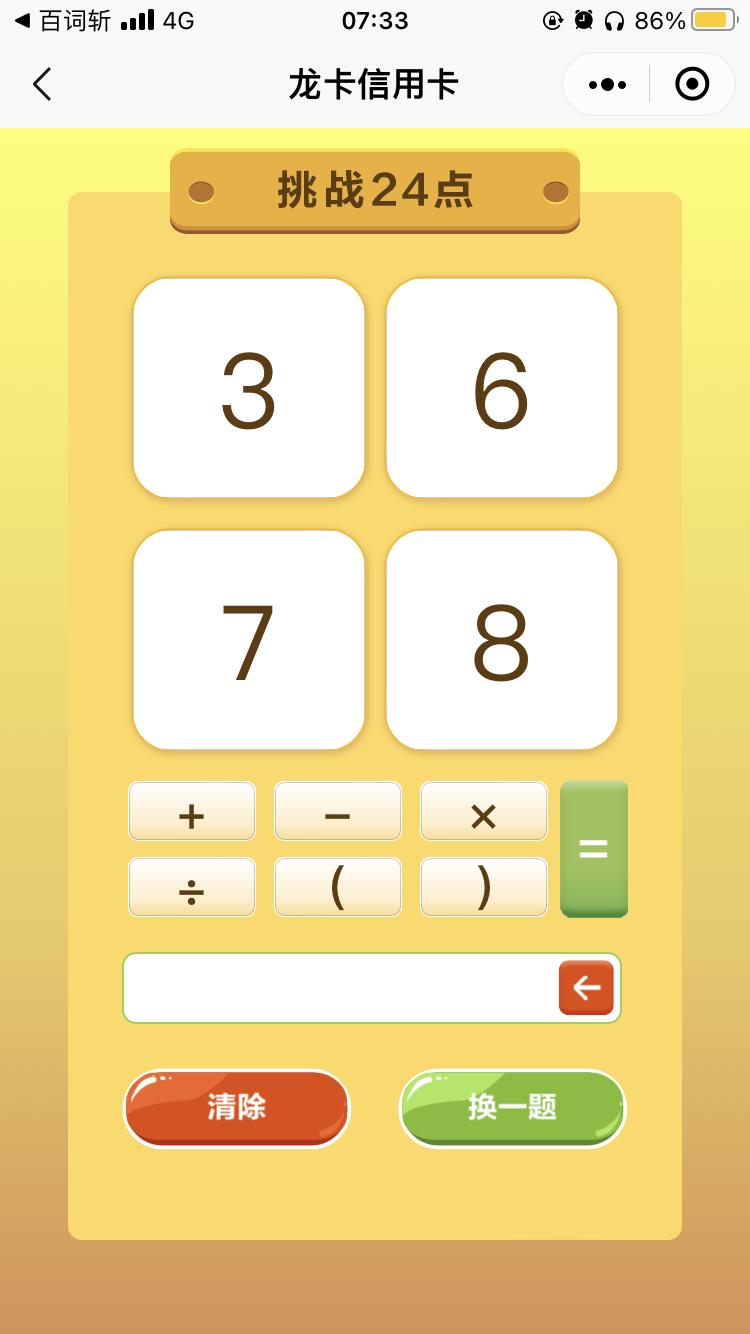Select the number 7 card
This screenshot has width=750, height=1334.
click(249, 640)
